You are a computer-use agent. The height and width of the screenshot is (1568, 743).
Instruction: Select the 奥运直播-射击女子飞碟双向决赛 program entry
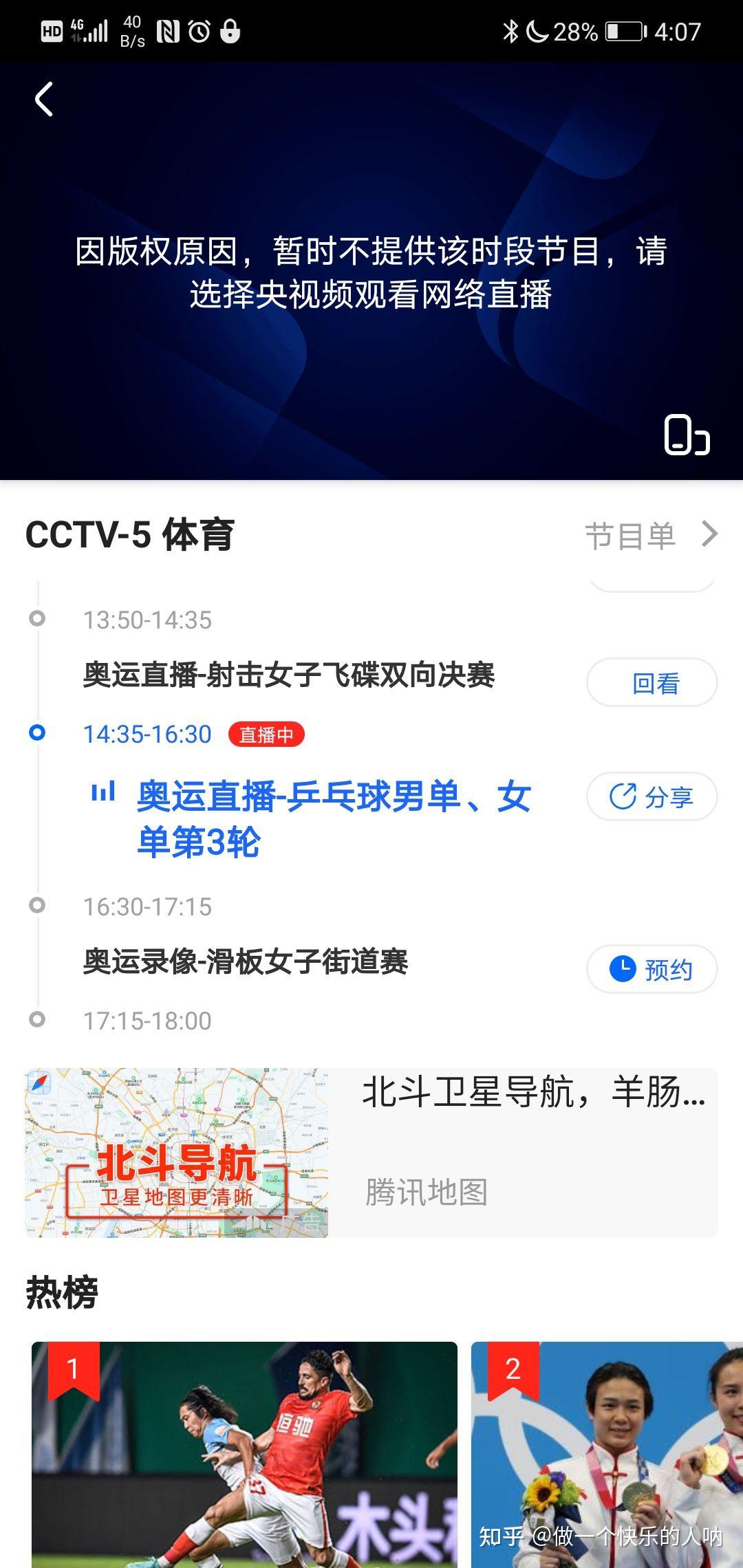(x=289, y=675)
